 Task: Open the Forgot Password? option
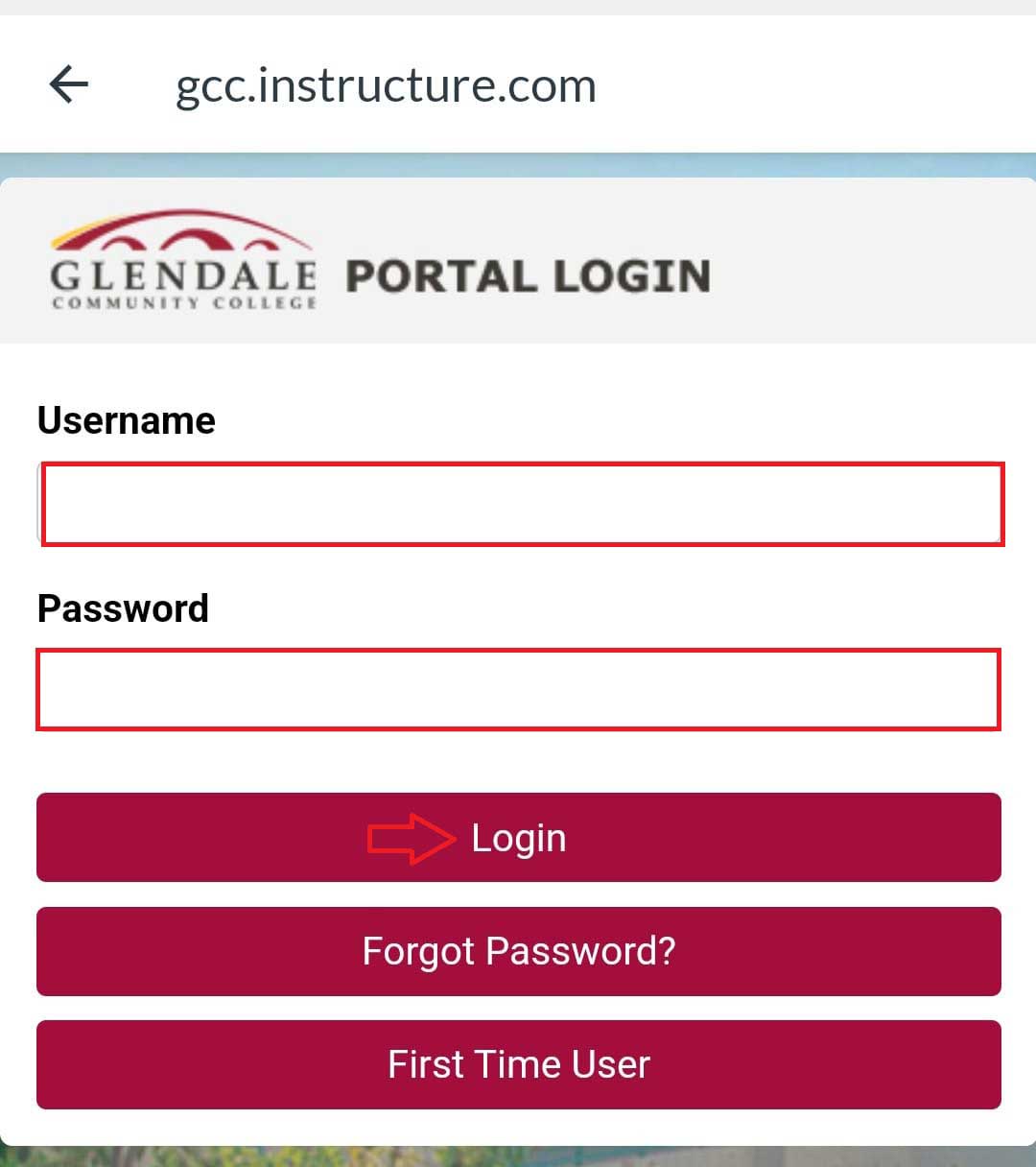click(519, 951)
